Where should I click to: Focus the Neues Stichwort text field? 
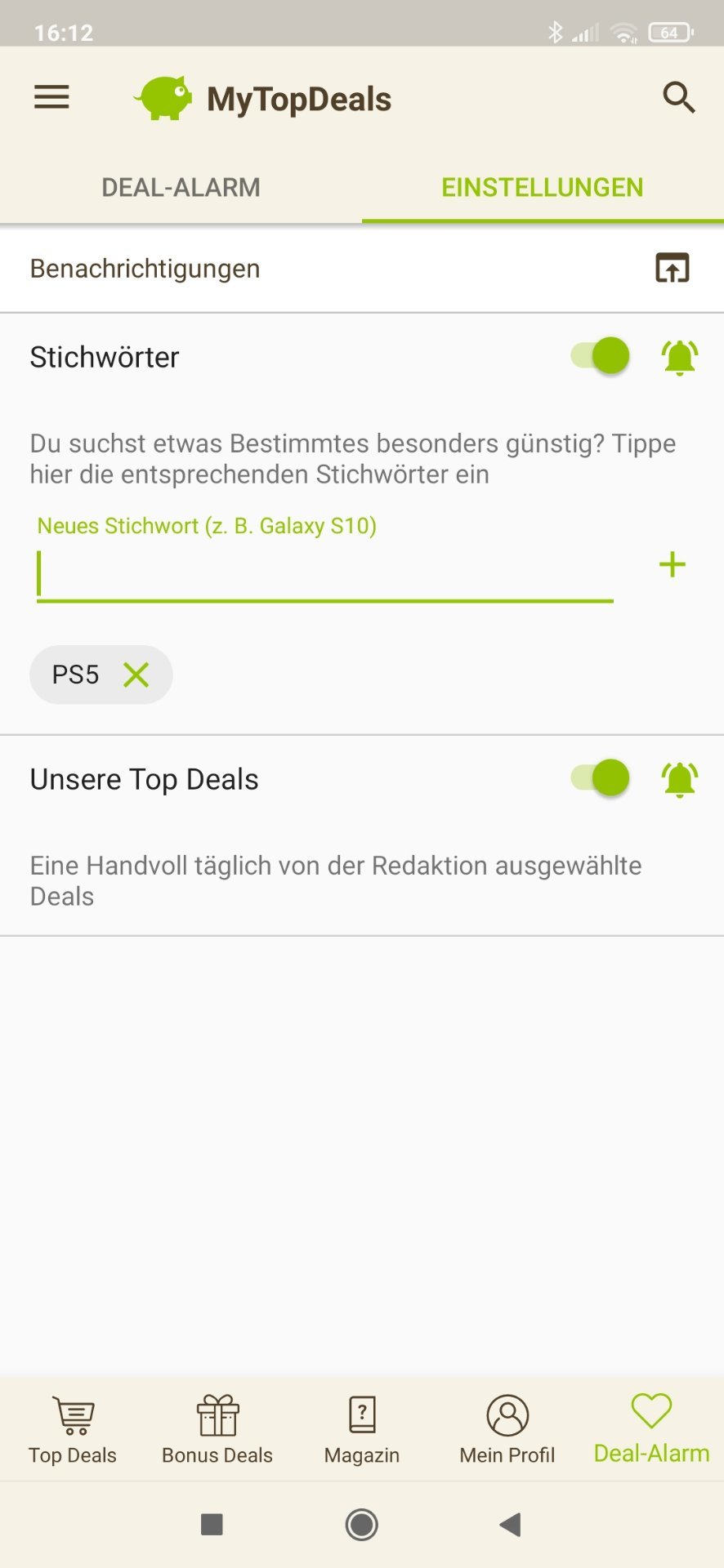[x=324, y=574]
